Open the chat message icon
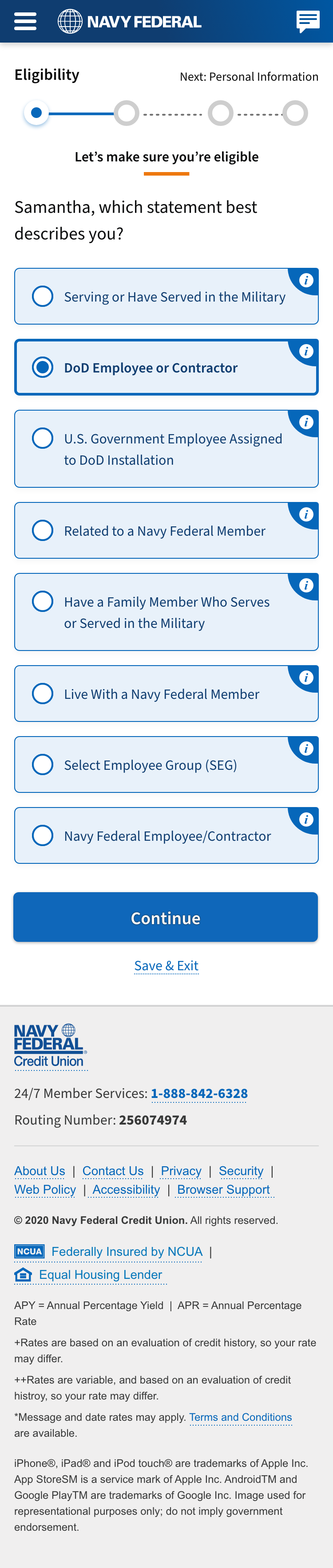Screen dimensions: 333x1568 tap(307, 21)
